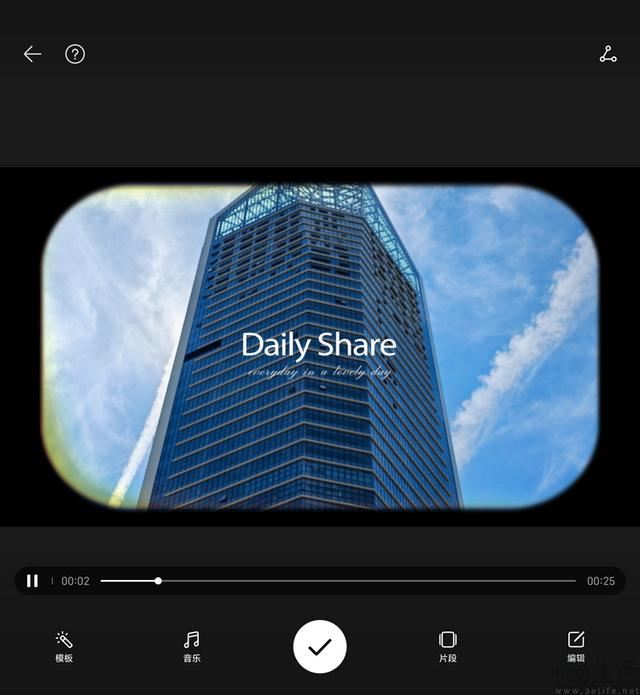Confirm with the white checkmark button
Image resolution: width=640 pixels, height=695 pixels.
tap(320, 647)
